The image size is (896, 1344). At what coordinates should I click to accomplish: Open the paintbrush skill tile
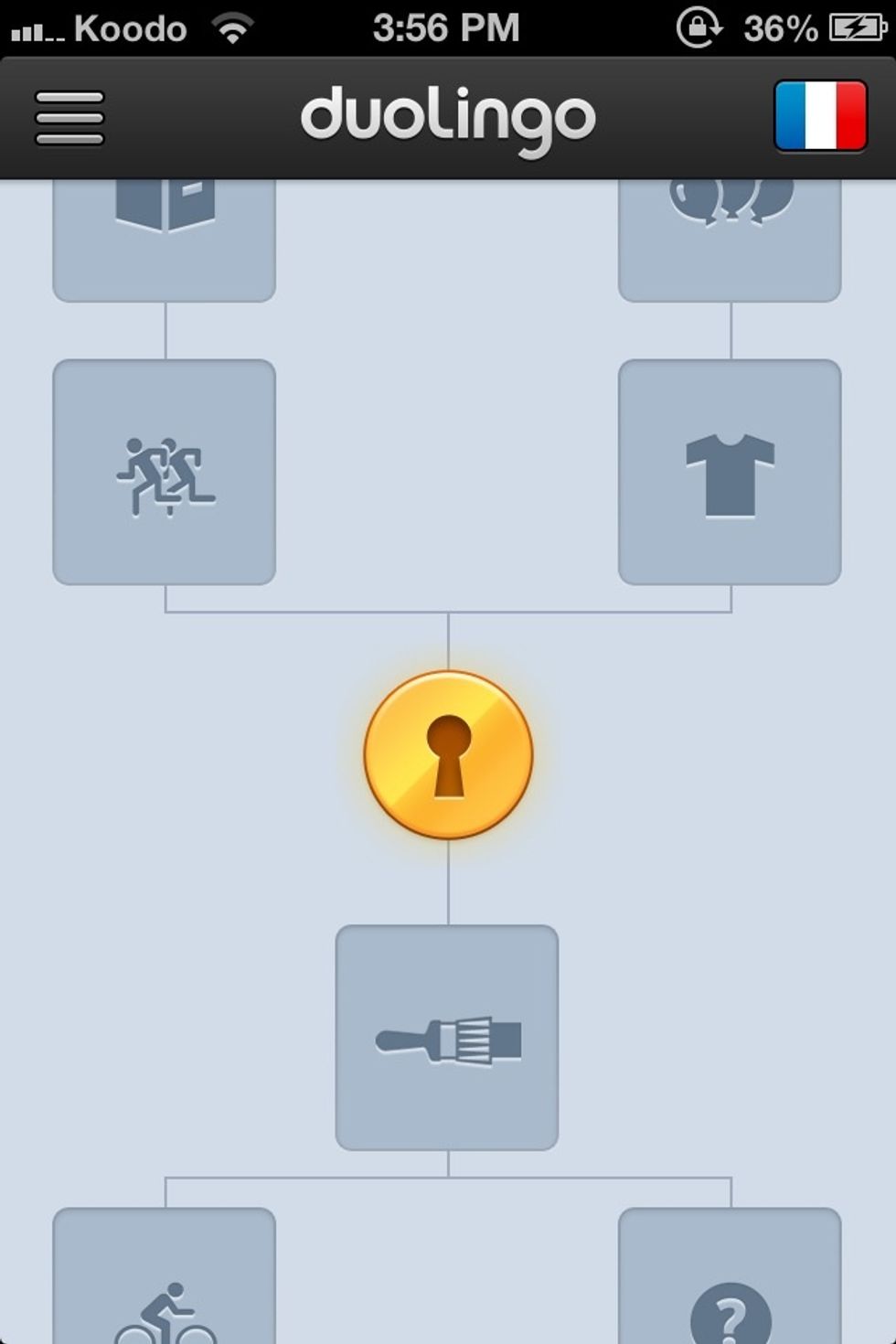click(x=447, y=1038)
